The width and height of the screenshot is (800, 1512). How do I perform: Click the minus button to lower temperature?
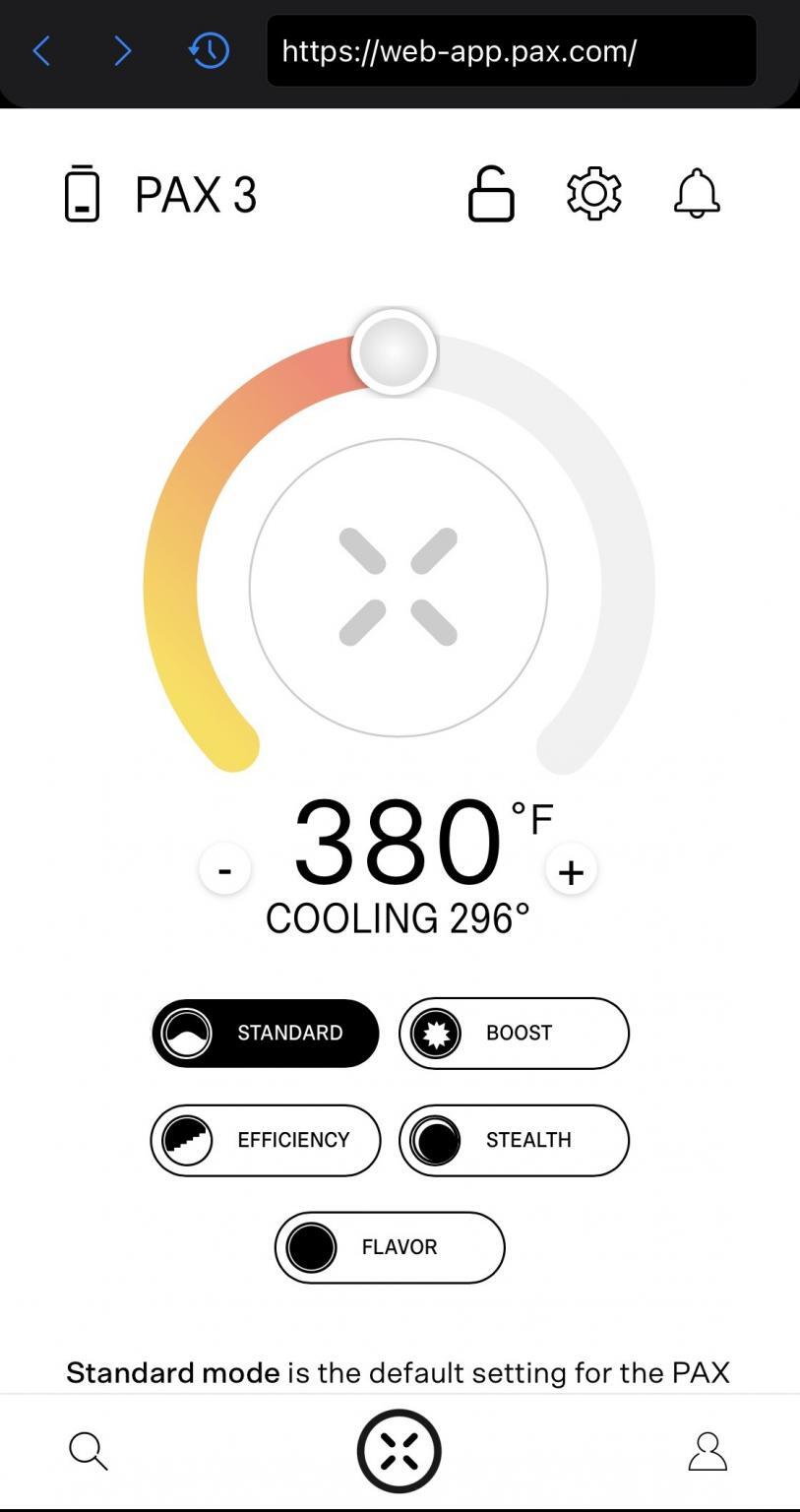(224, 869)
